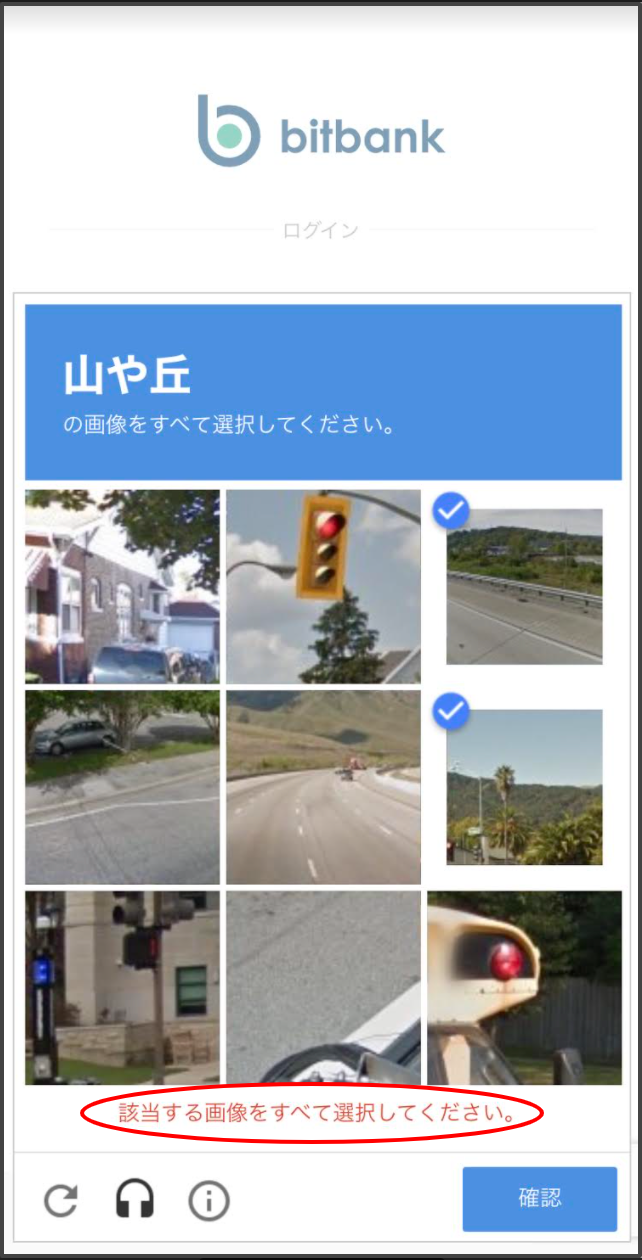The height and width of the screenshot is (1260, 642).
Task: Select the brick house image tile
Action: (x=122, y=586)
